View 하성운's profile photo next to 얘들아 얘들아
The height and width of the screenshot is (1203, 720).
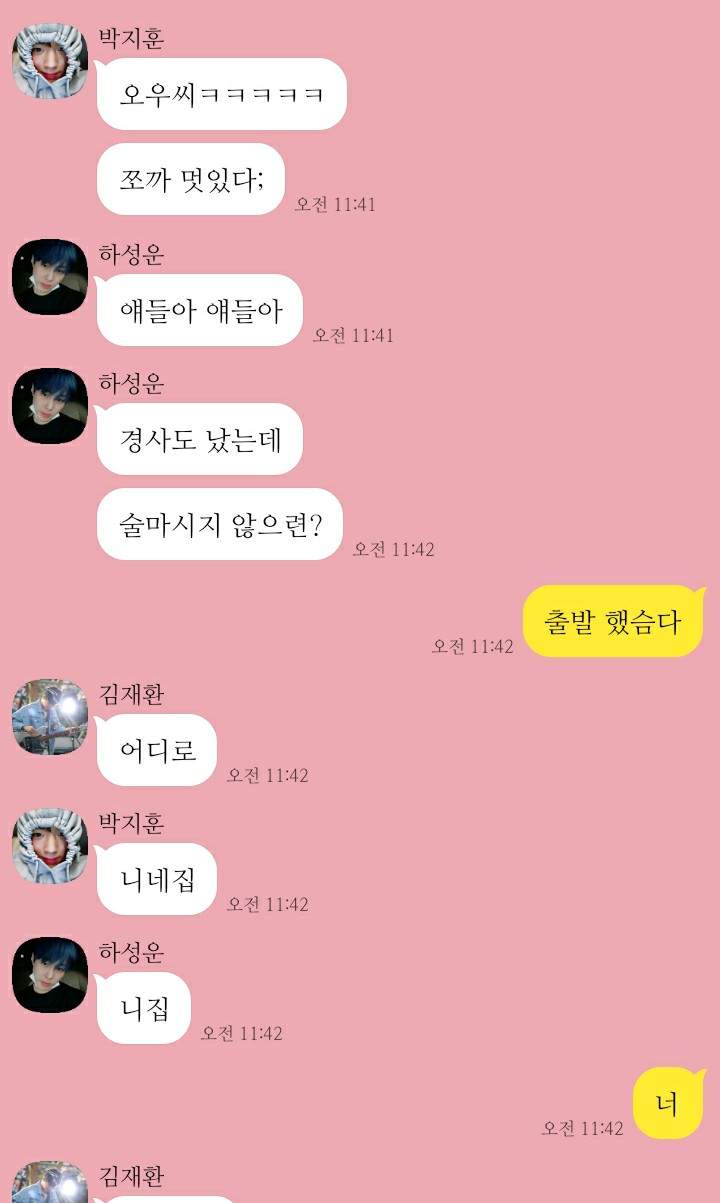pos(50,277)
